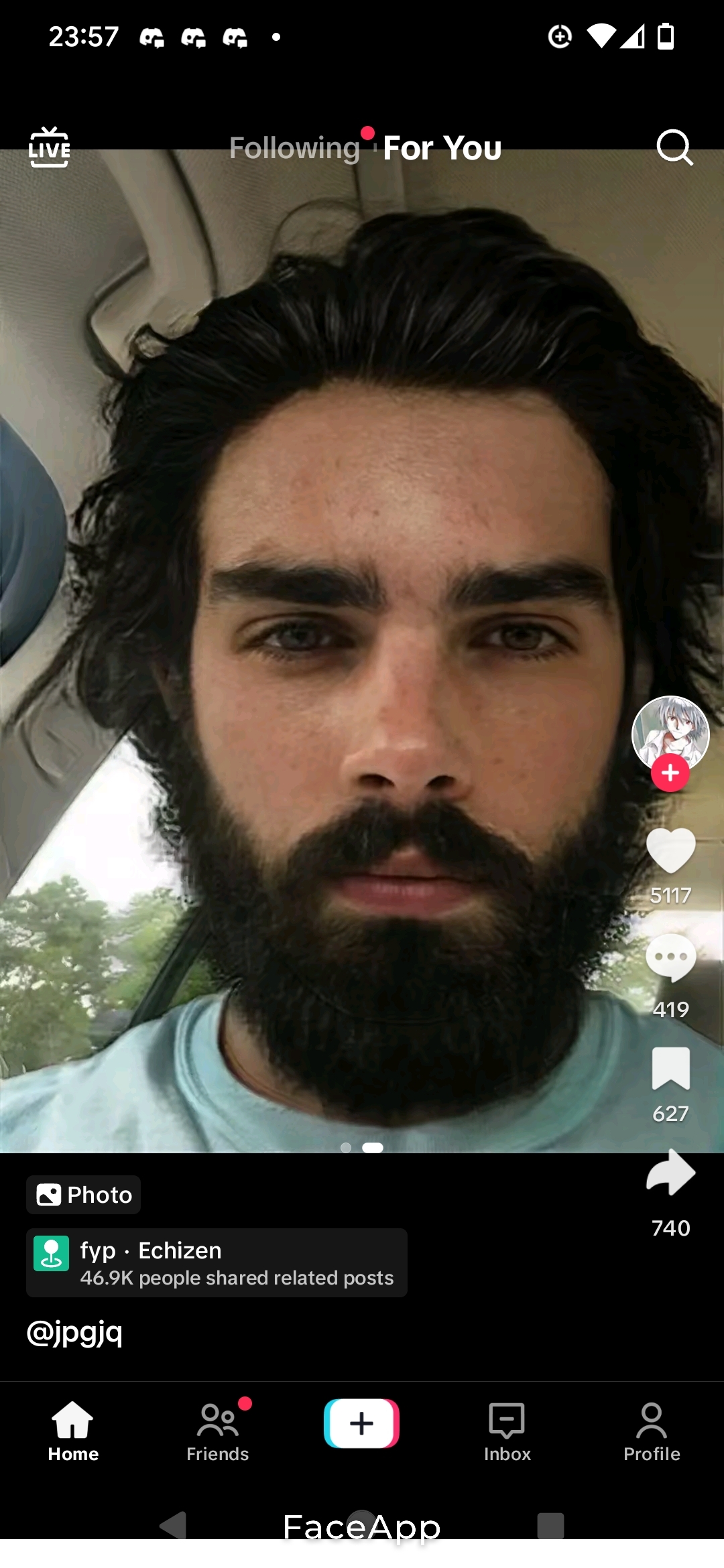Go to the Home tab

click(x=73, y=1433)
